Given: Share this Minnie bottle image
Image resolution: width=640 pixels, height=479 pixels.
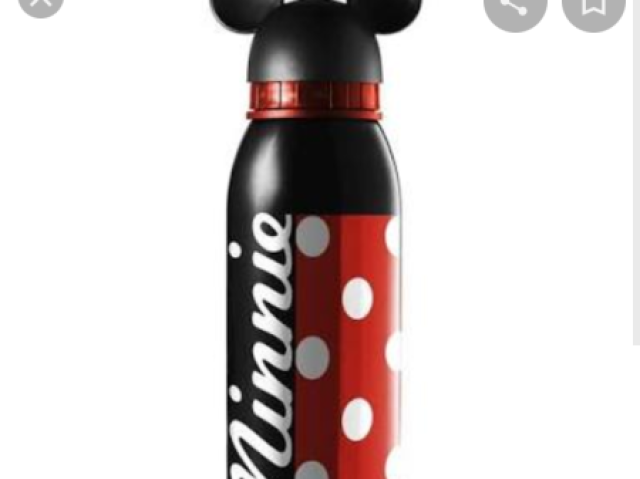Looking at the screenshot, I should tap(514, 6).
